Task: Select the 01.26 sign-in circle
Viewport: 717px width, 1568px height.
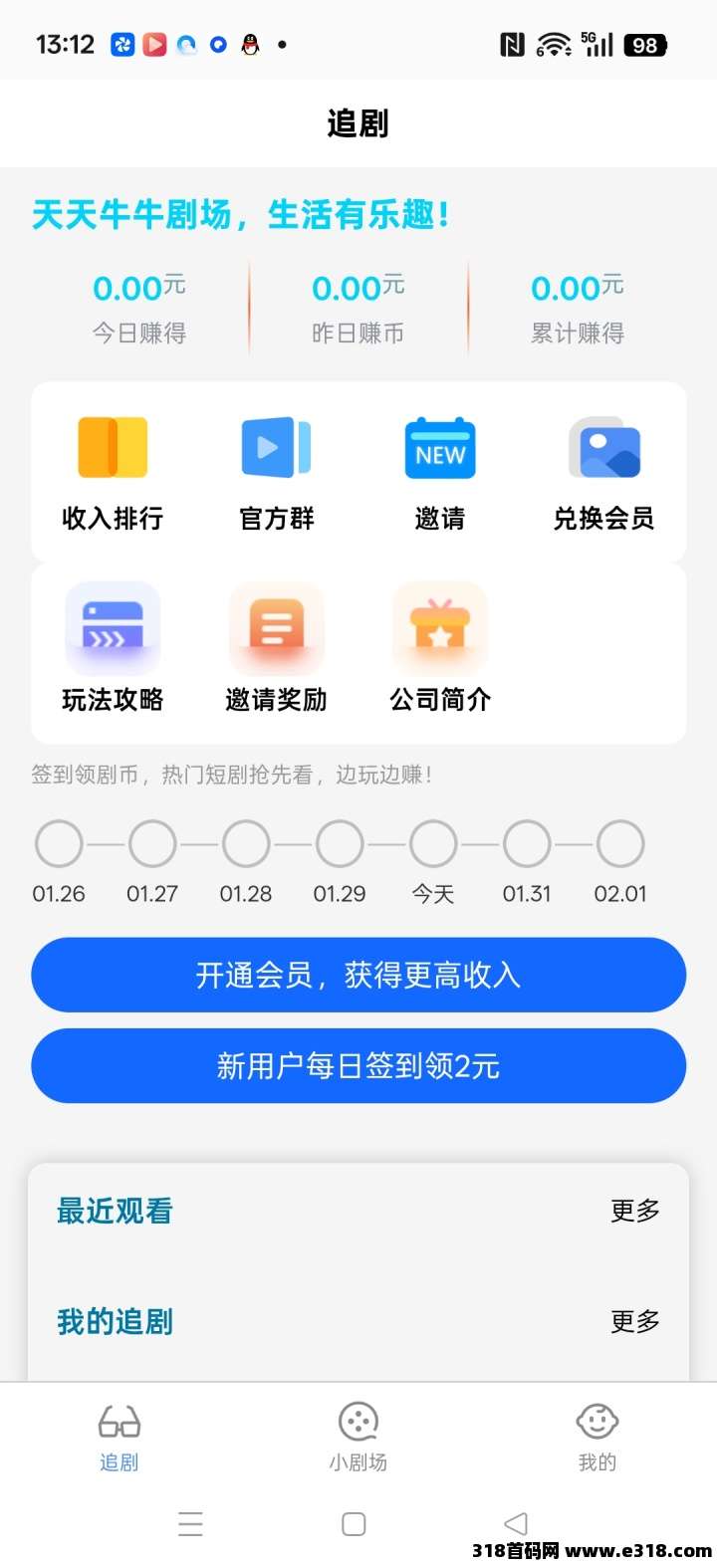Action: (59, 842)
